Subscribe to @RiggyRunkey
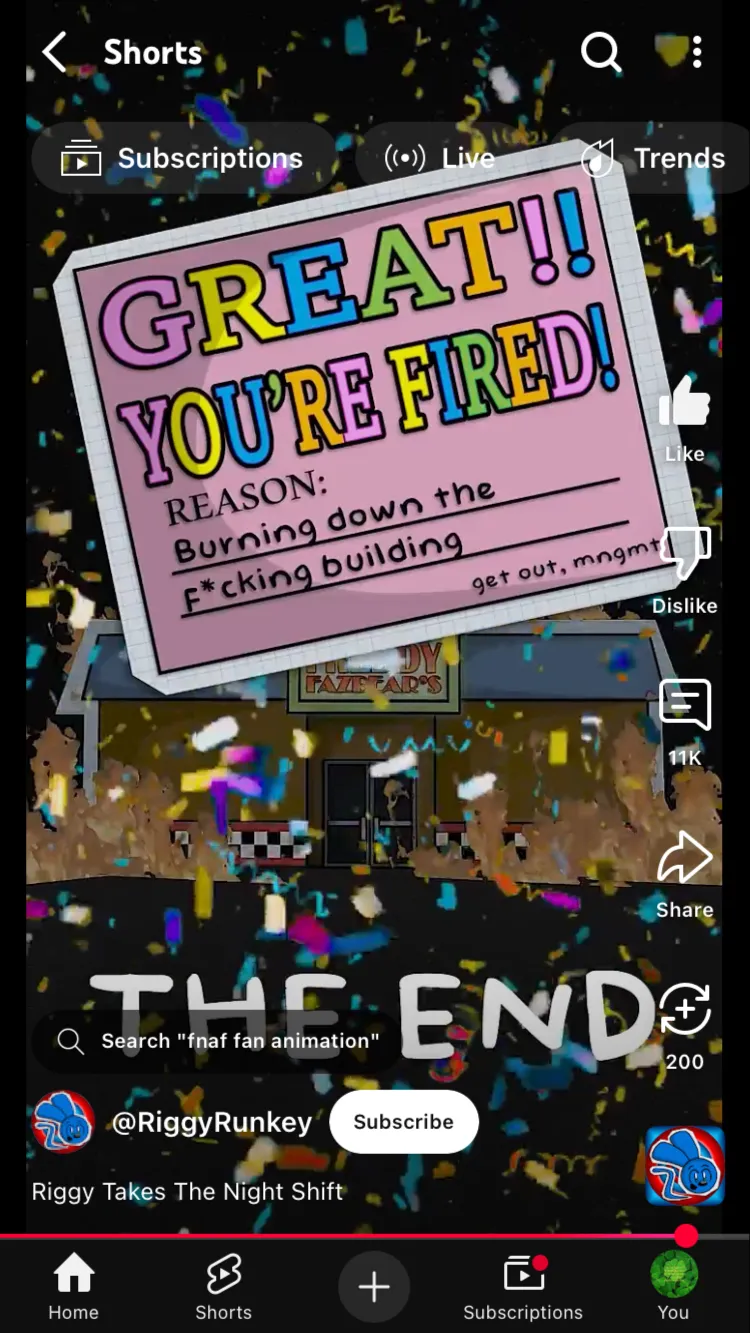750x1333 pixels. tap(403, 1122)
